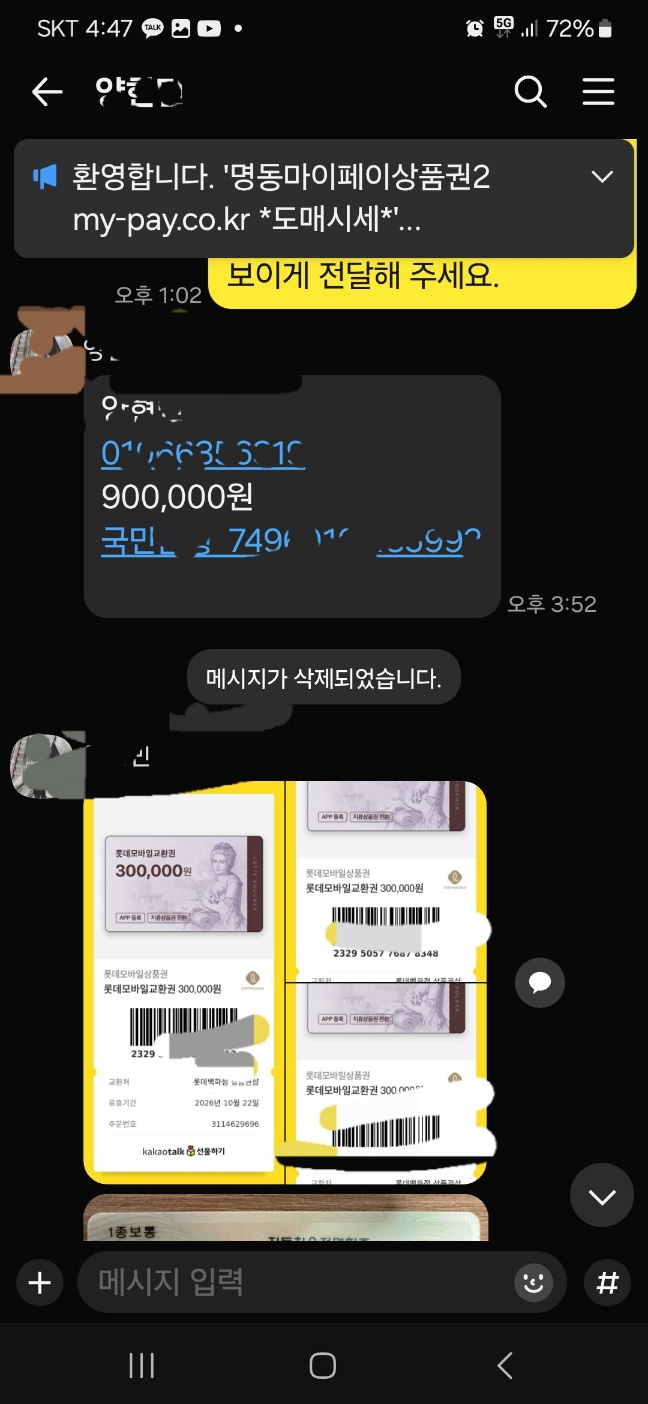This screenshot has height=1404, width=648.
Task: Open the plus attachment menu
Action: 40,1282
